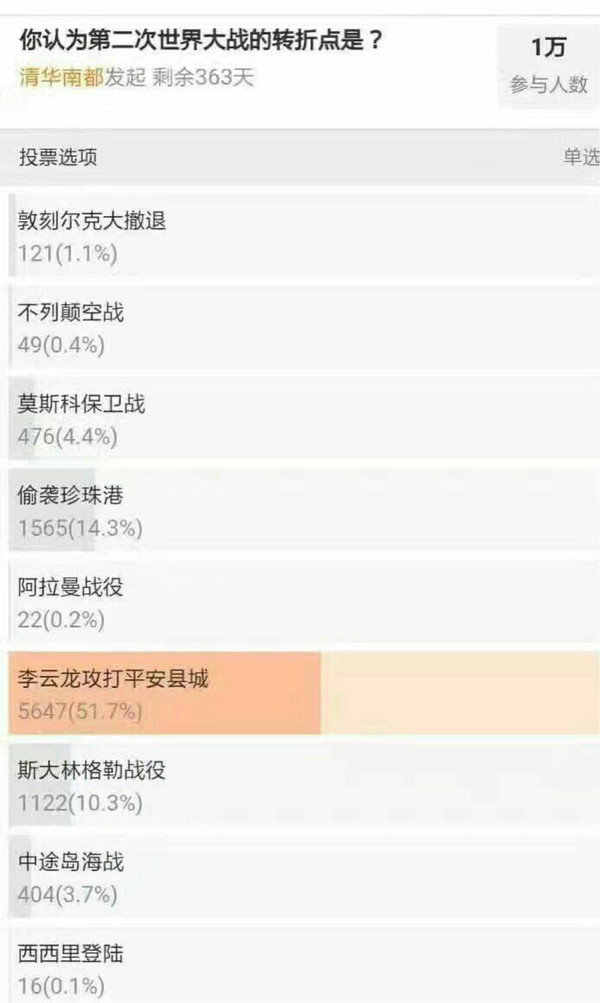
Task: Select 阿拉曼战役 in the poll
Action: pyautogui.click(x=304, y=602)
